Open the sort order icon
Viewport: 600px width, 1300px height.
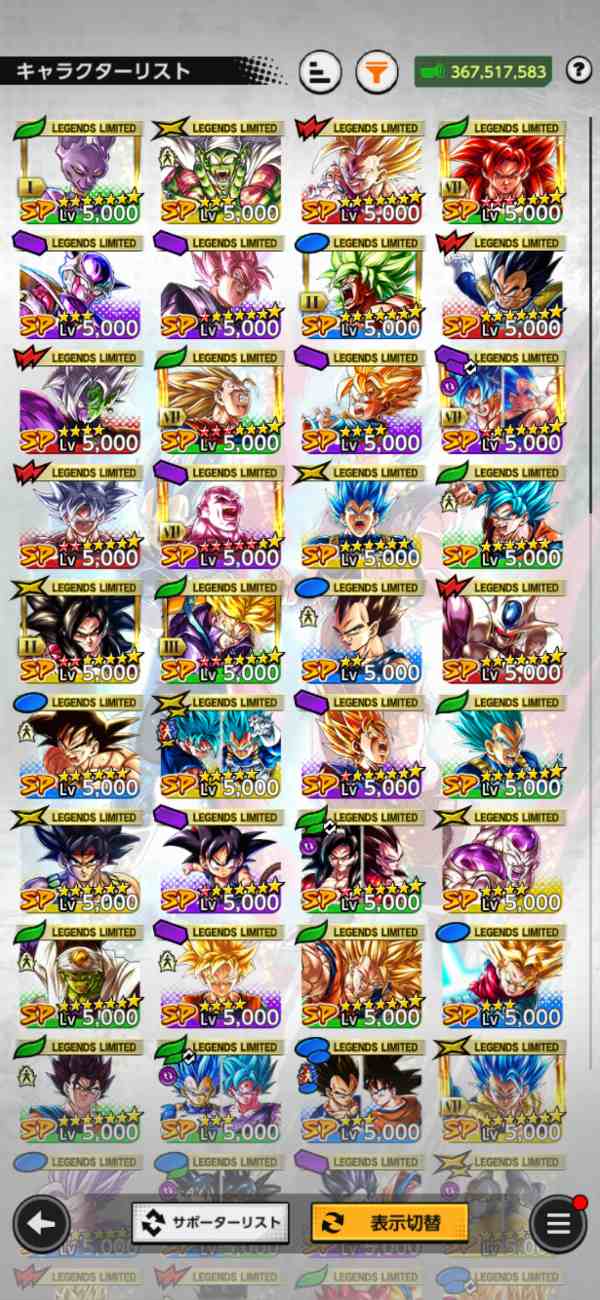click(x=320, y=72)
